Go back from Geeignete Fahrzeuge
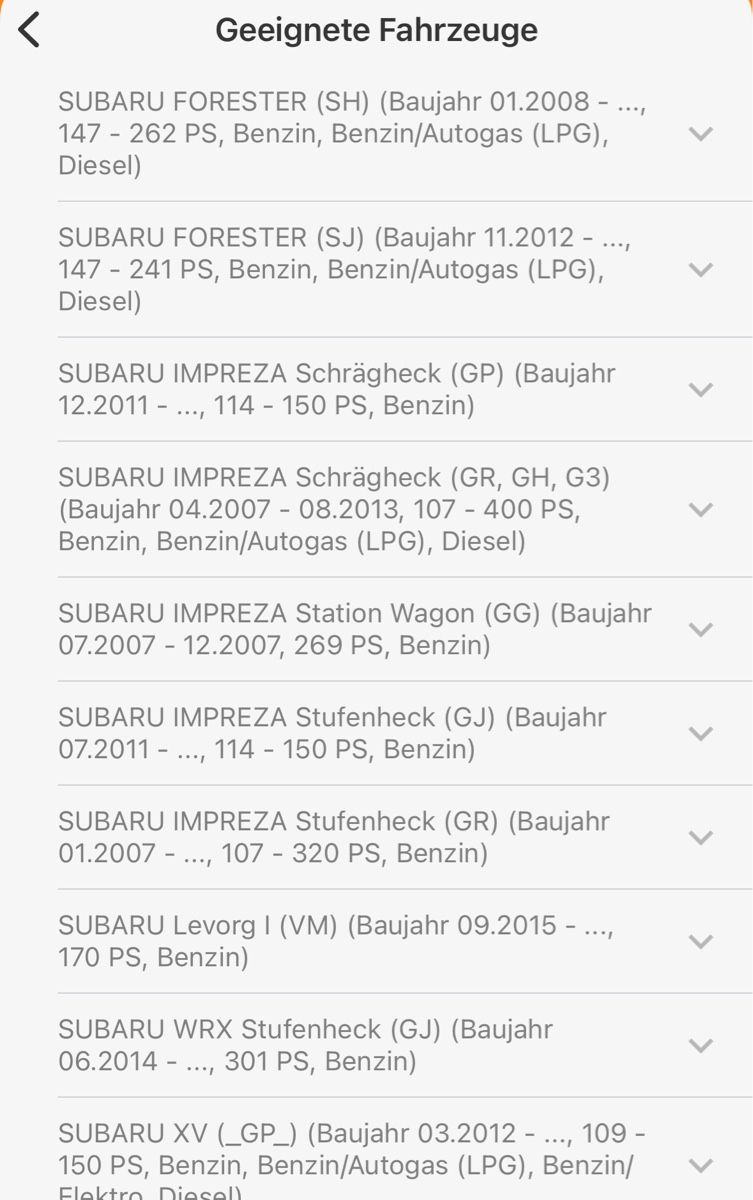Image resolution: width=753 pixels, height=1200 pixels. point(30,30)
